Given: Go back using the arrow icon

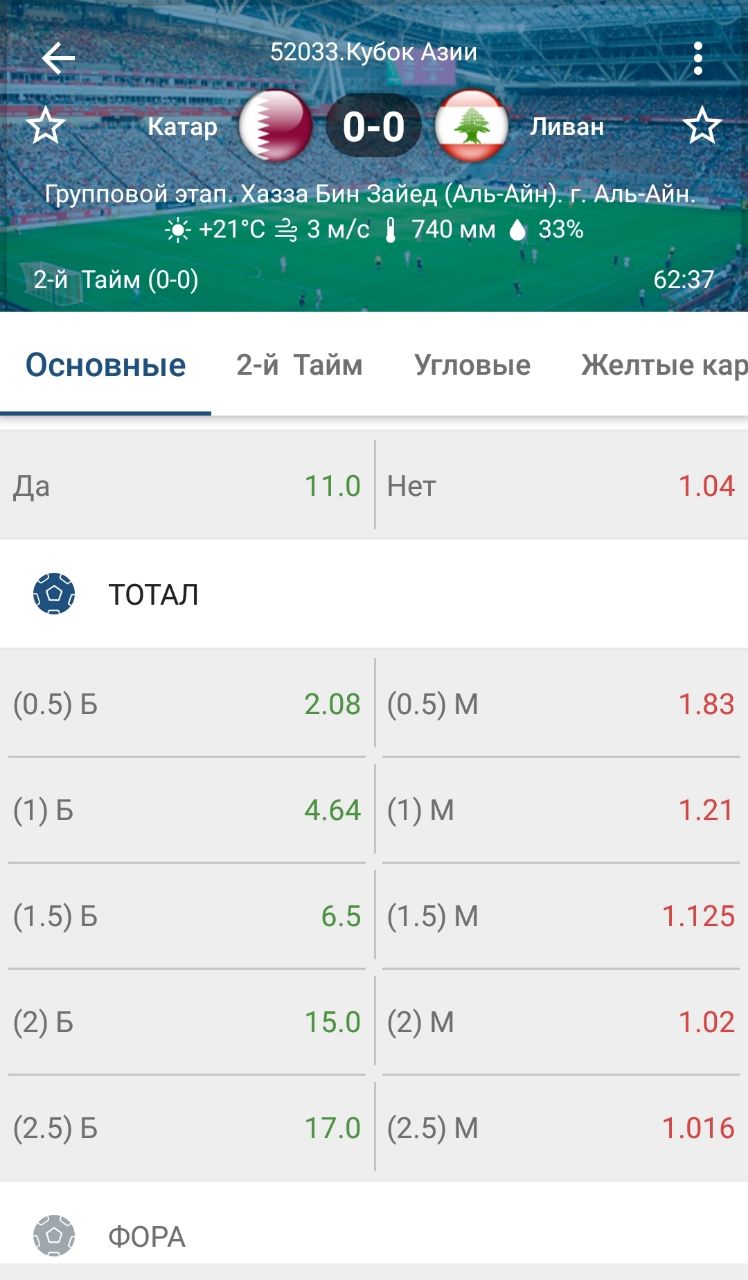Looking at the screenshot, I should [58, 59].
